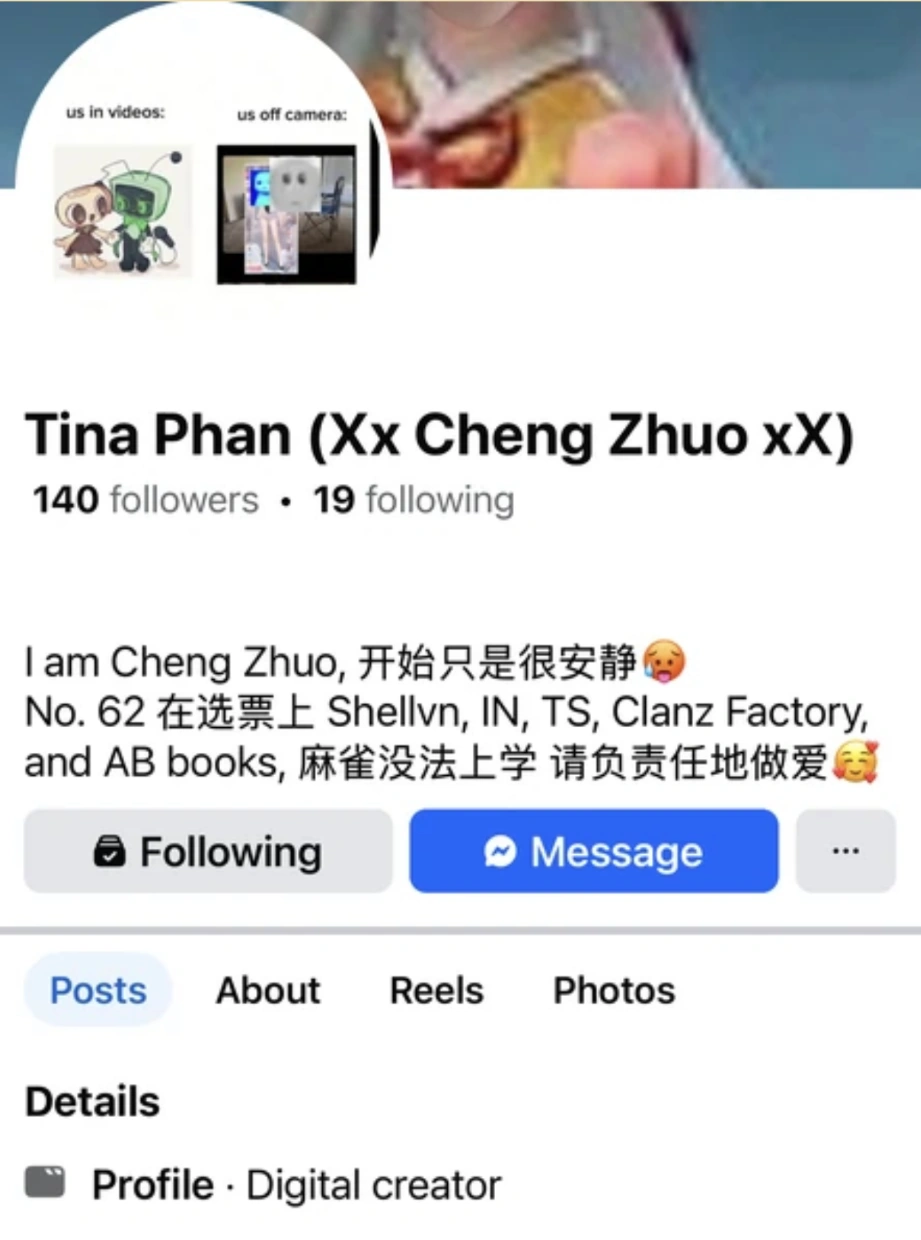Send a message via Message button
Viewport: 921px width, 1240px height.
pyautogui.click(x=594, y=852)
